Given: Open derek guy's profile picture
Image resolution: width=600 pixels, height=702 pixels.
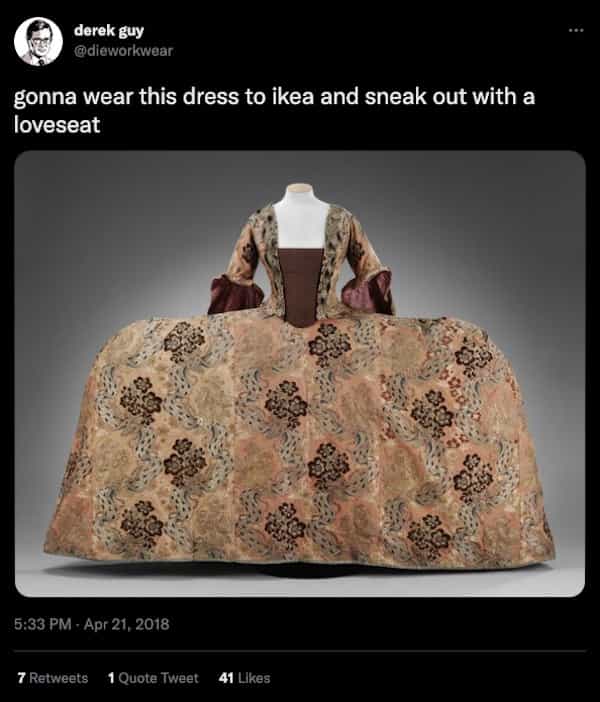Looking at the screenshot, I should click(36, 40).
